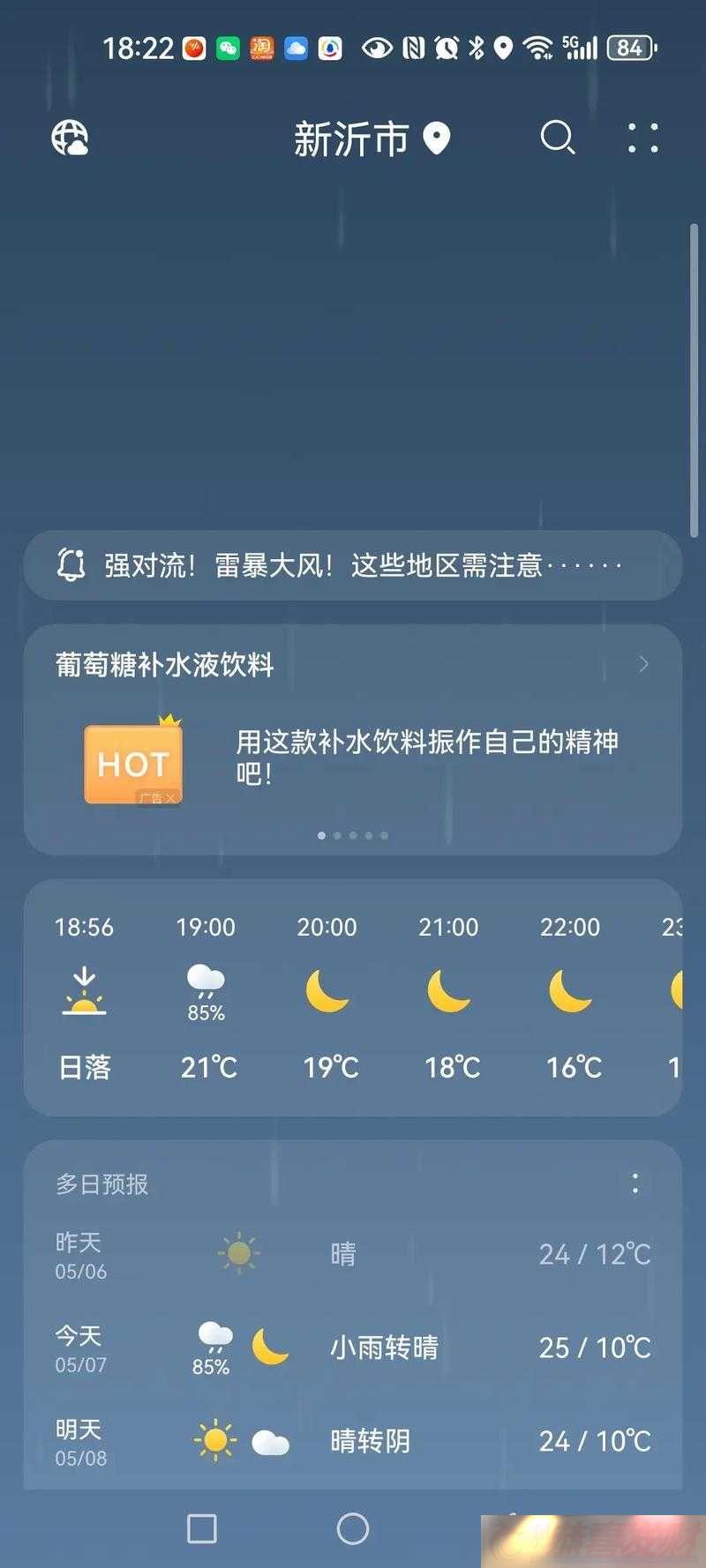Go to the home screen via circle button

coord(352,1528)
